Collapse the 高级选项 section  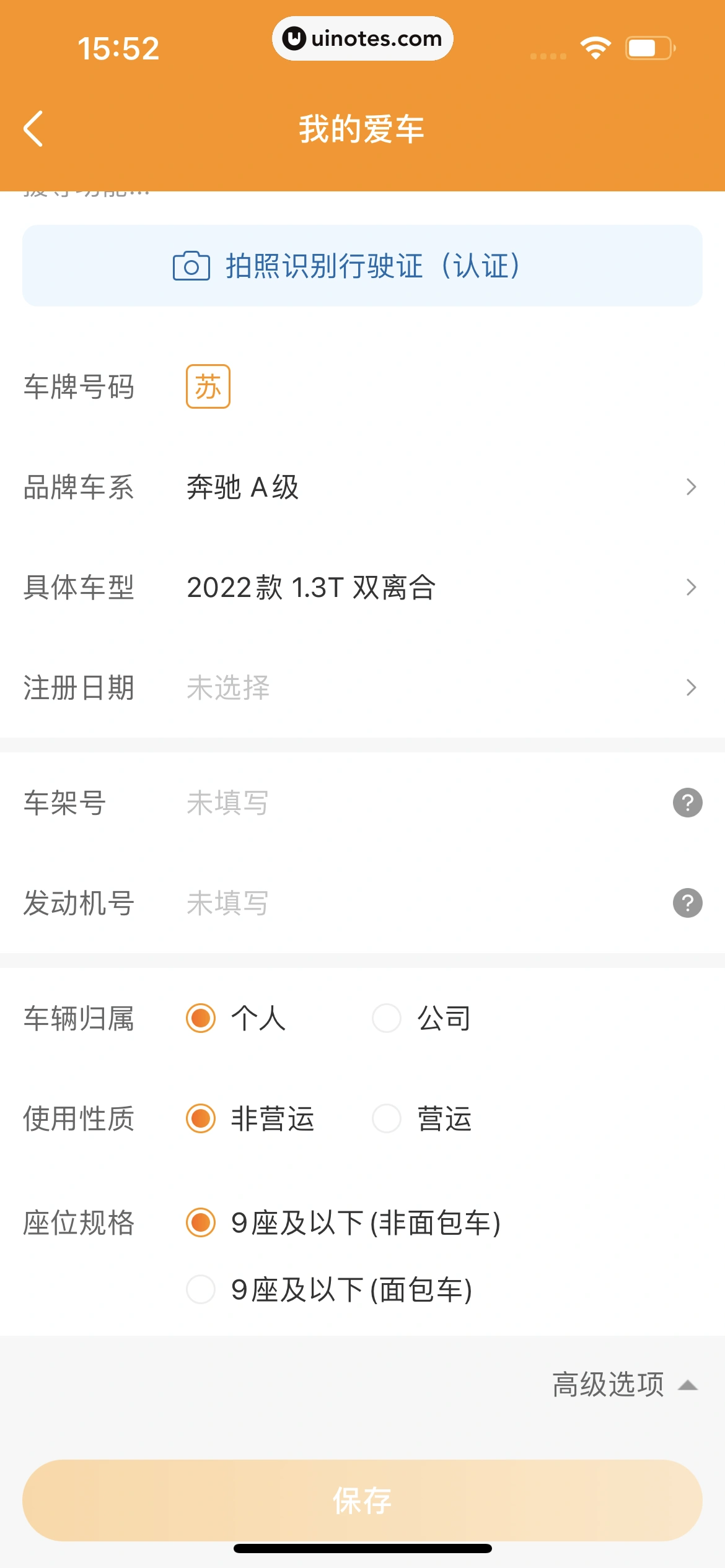[625, 1385]
